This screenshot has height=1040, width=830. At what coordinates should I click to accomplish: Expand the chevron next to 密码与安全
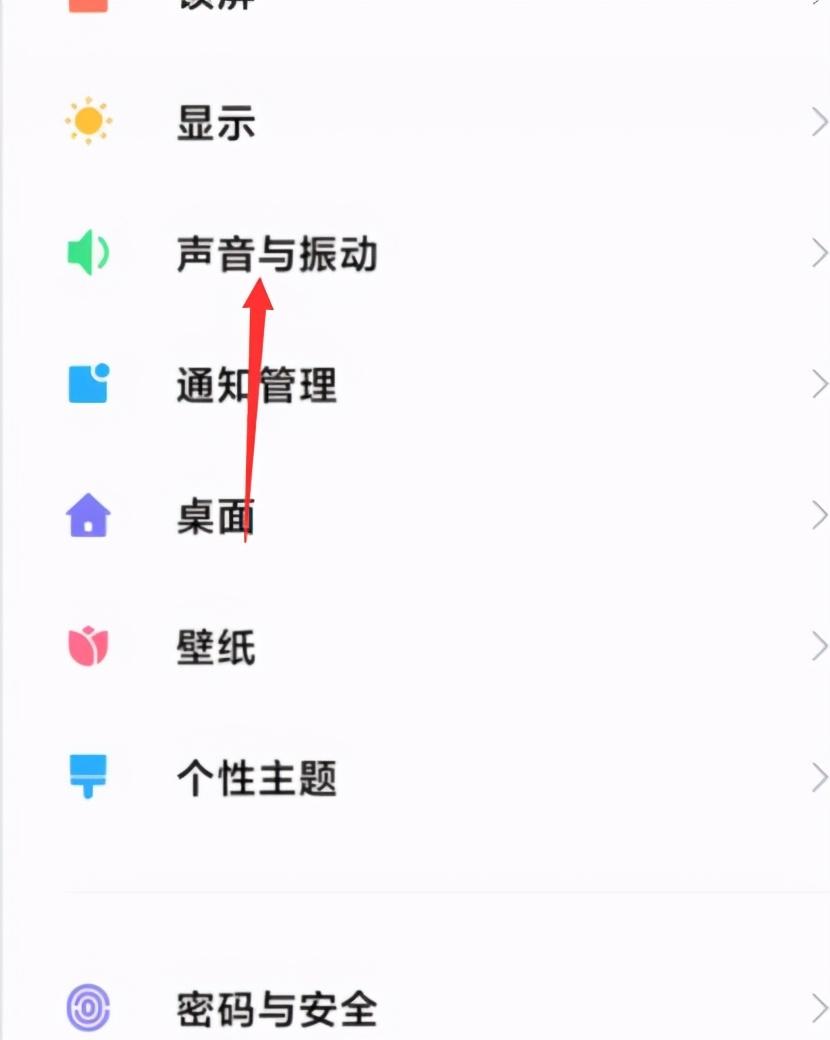click(818, 1008)
